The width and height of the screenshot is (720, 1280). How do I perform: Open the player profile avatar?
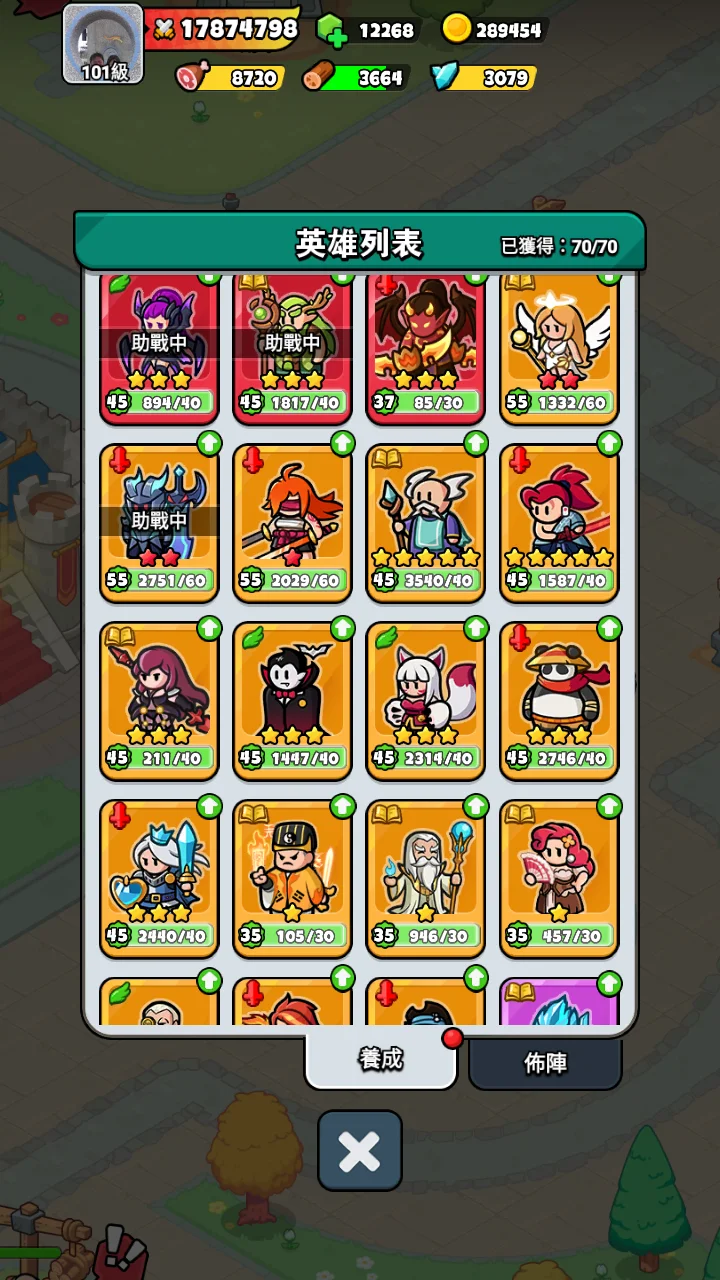click(x=104, y=44)
